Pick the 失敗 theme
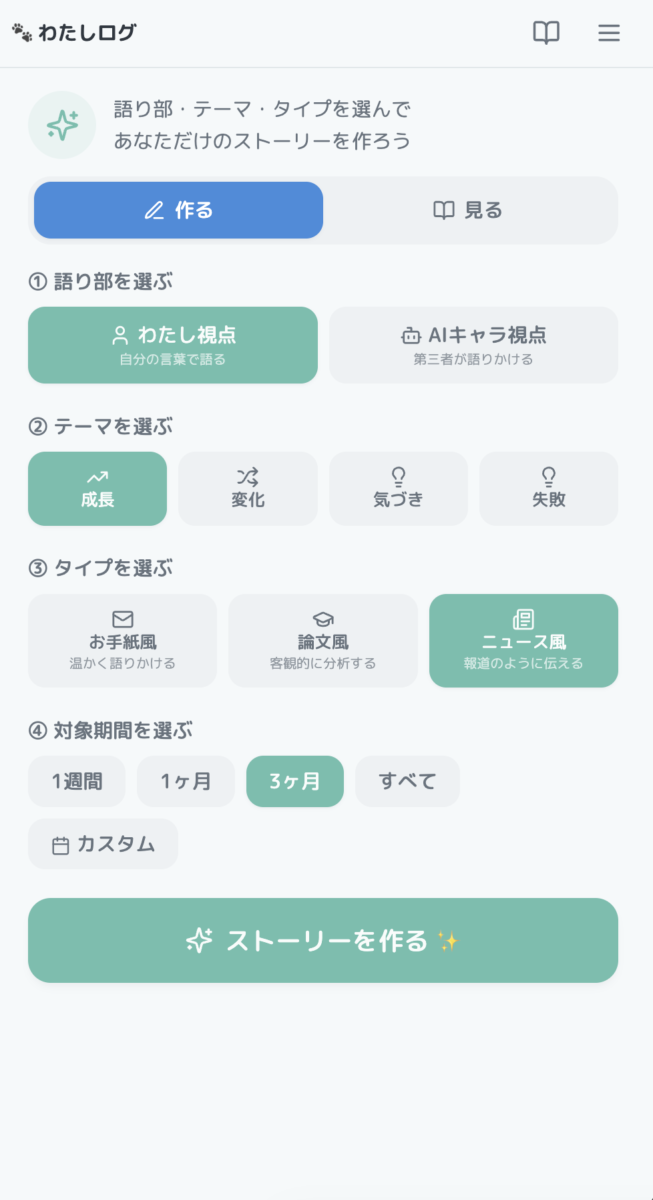Image resolution: width=653 pixels, height=1200 pixels. 548,489
